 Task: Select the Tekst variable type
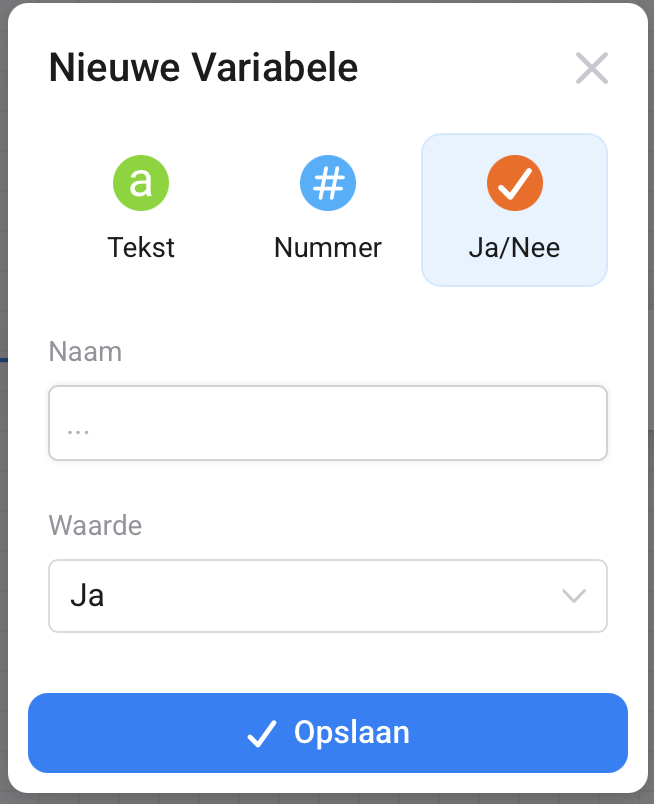click(x=141, y=210)
